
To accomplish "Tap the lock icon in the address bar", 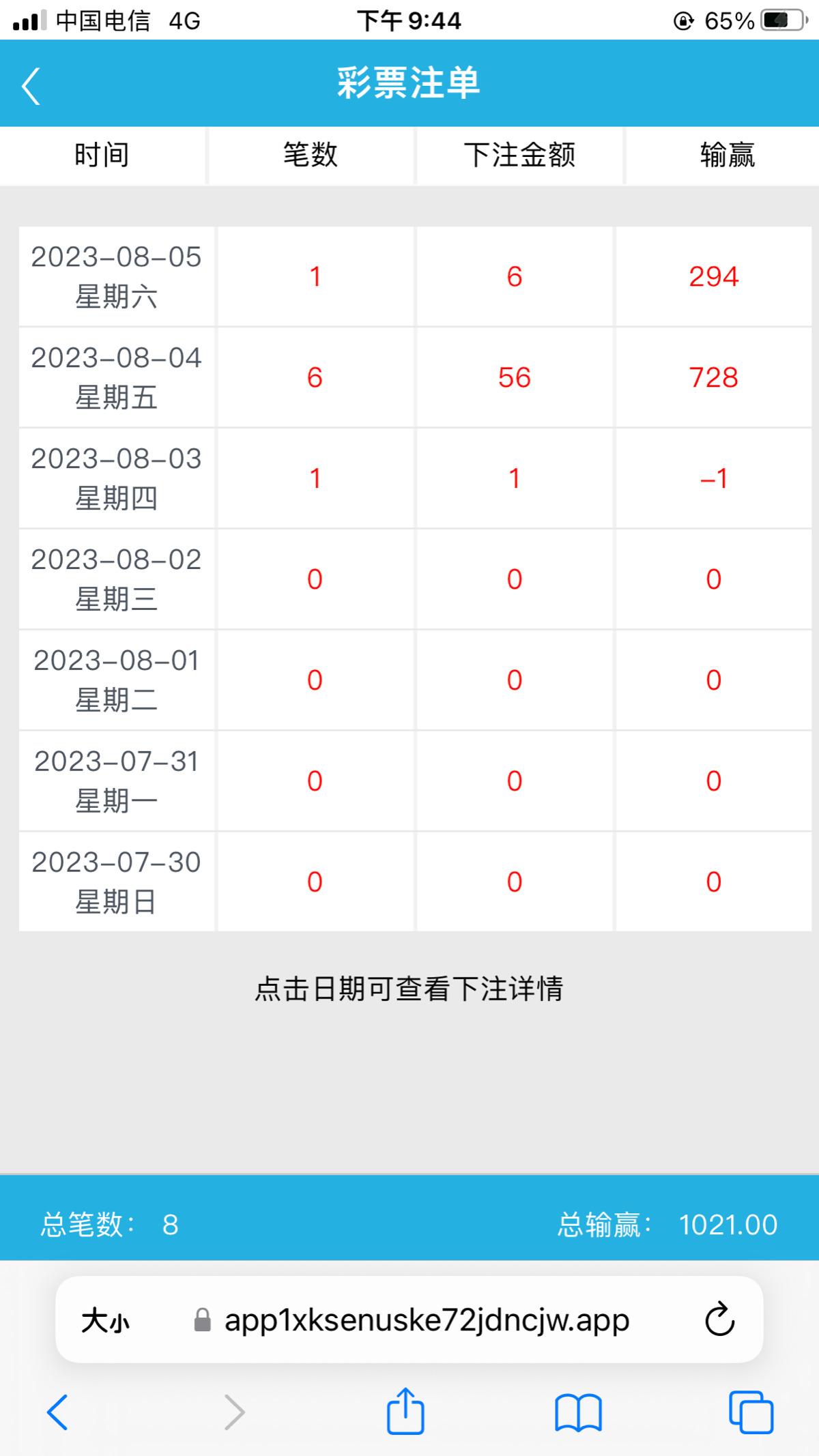I will point(201,1320).
